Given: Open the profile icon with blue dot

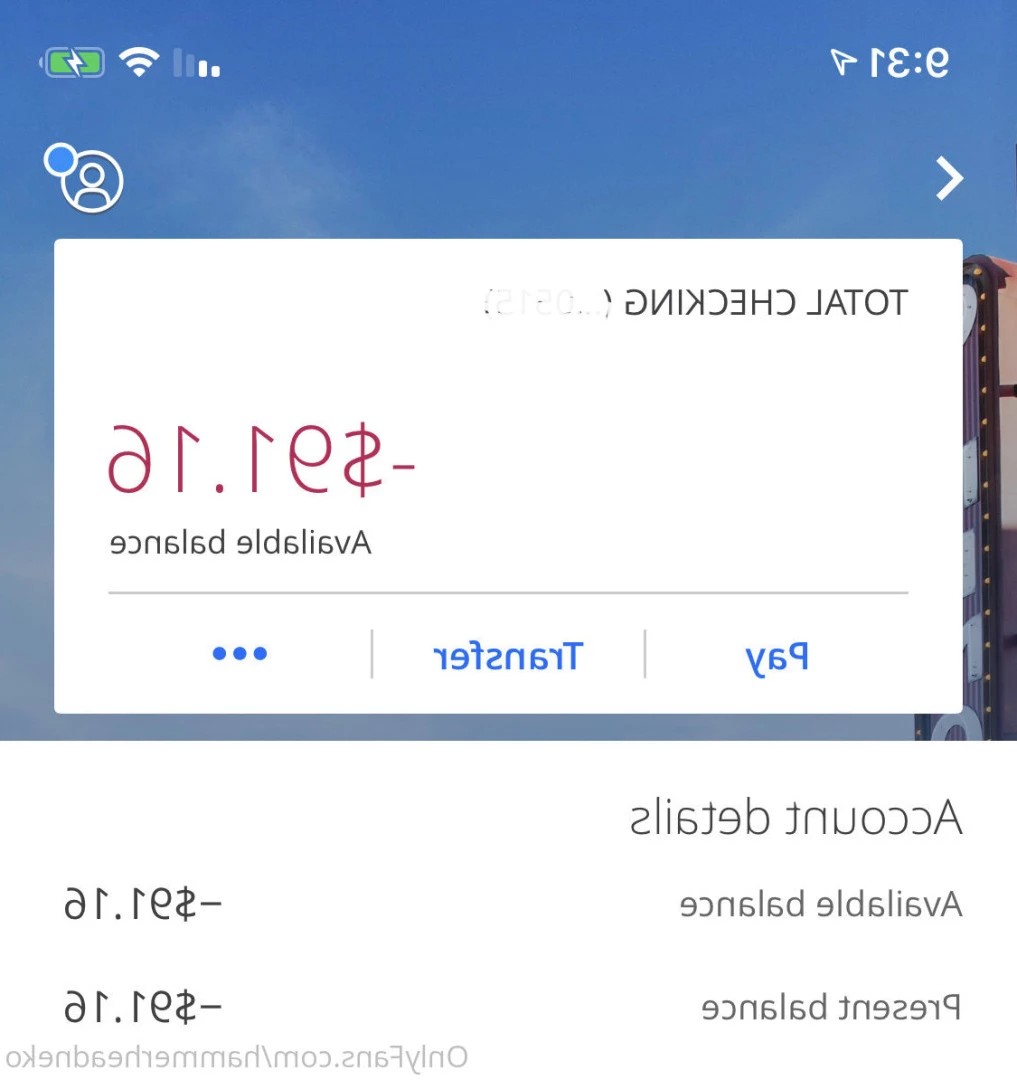Looking at the screenshot, I should (90, 181).
